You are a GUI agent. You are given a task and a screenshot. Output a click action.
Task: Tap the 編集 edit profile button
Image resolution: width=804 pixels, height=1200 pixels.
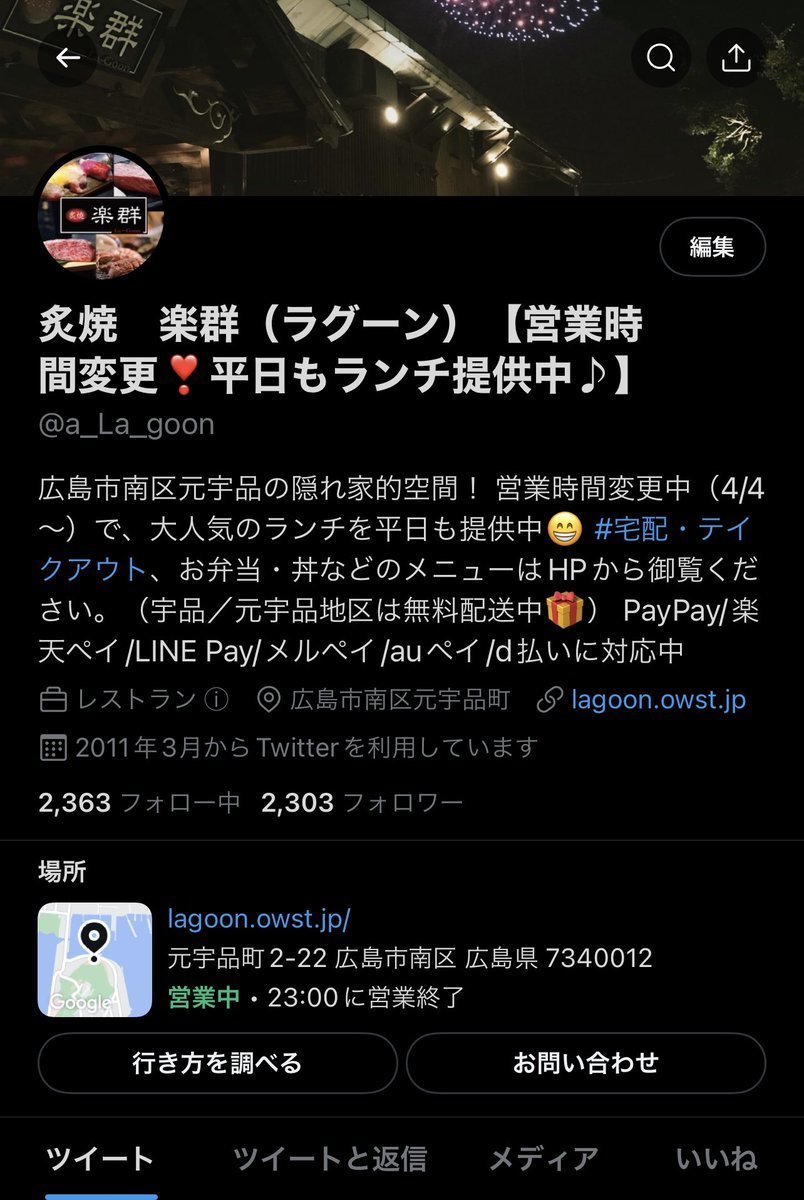point(712,247)
